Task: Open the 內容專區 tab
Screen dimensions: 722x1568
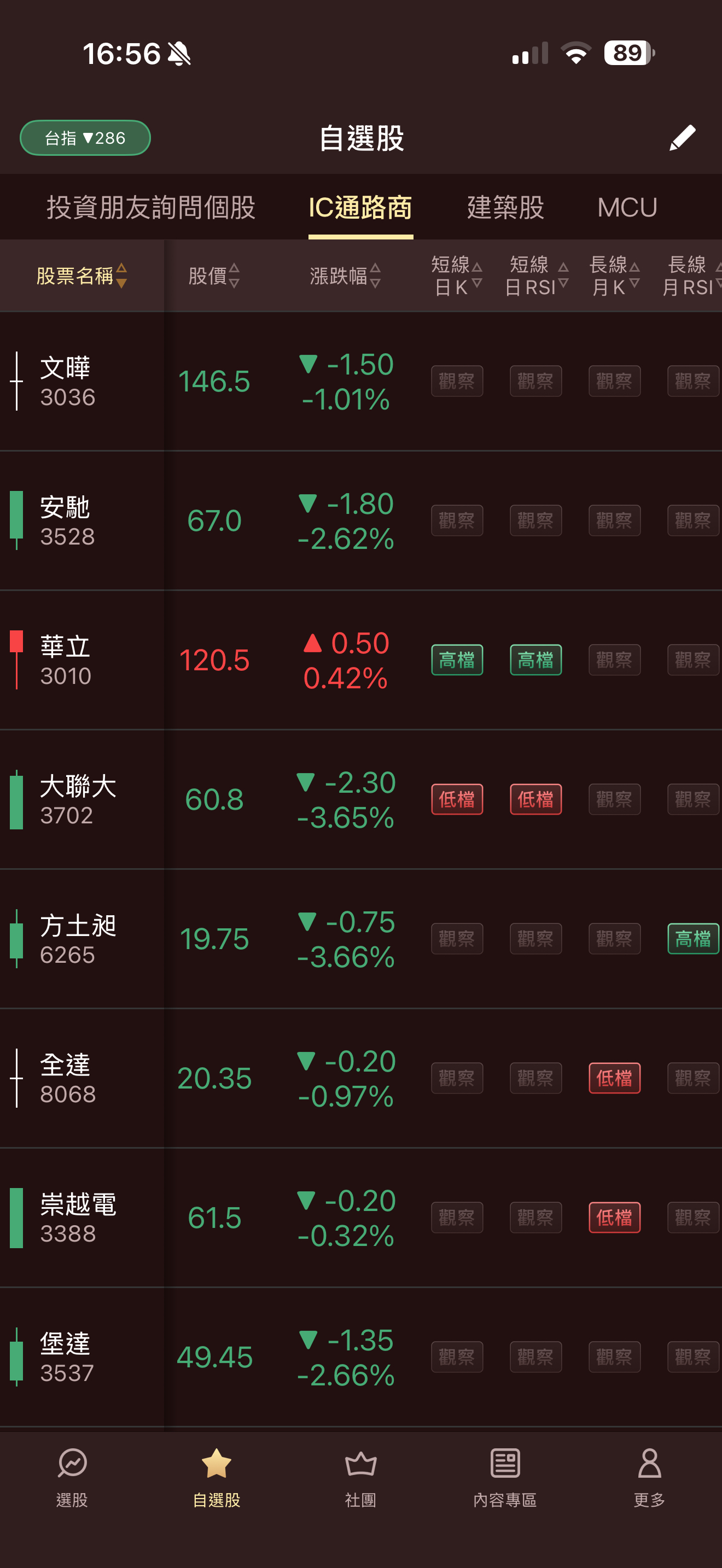Action: pyautogui.click(x=505, y=1478)
